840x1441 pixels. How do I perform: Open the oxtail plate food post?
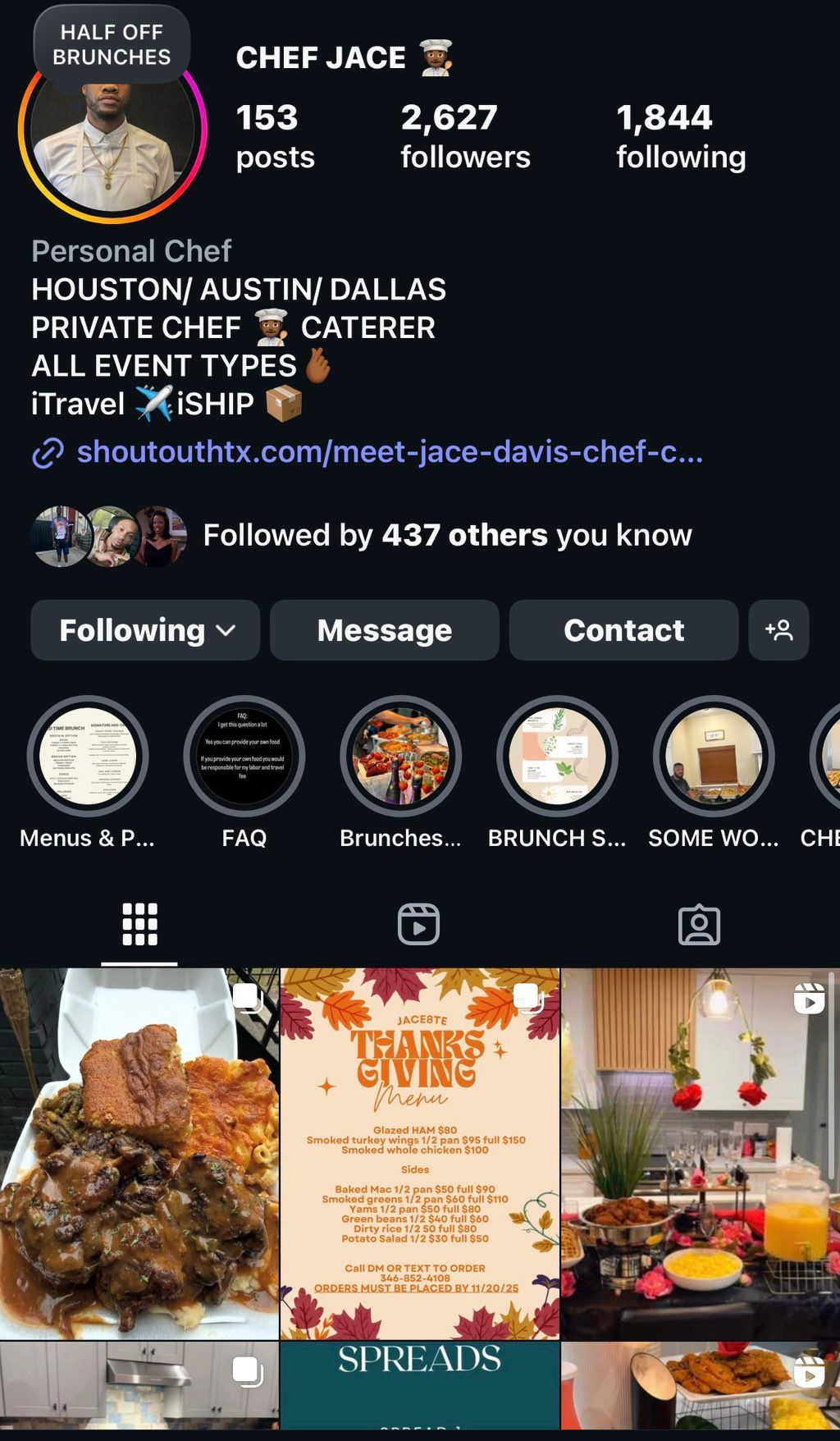point(139,1153)
